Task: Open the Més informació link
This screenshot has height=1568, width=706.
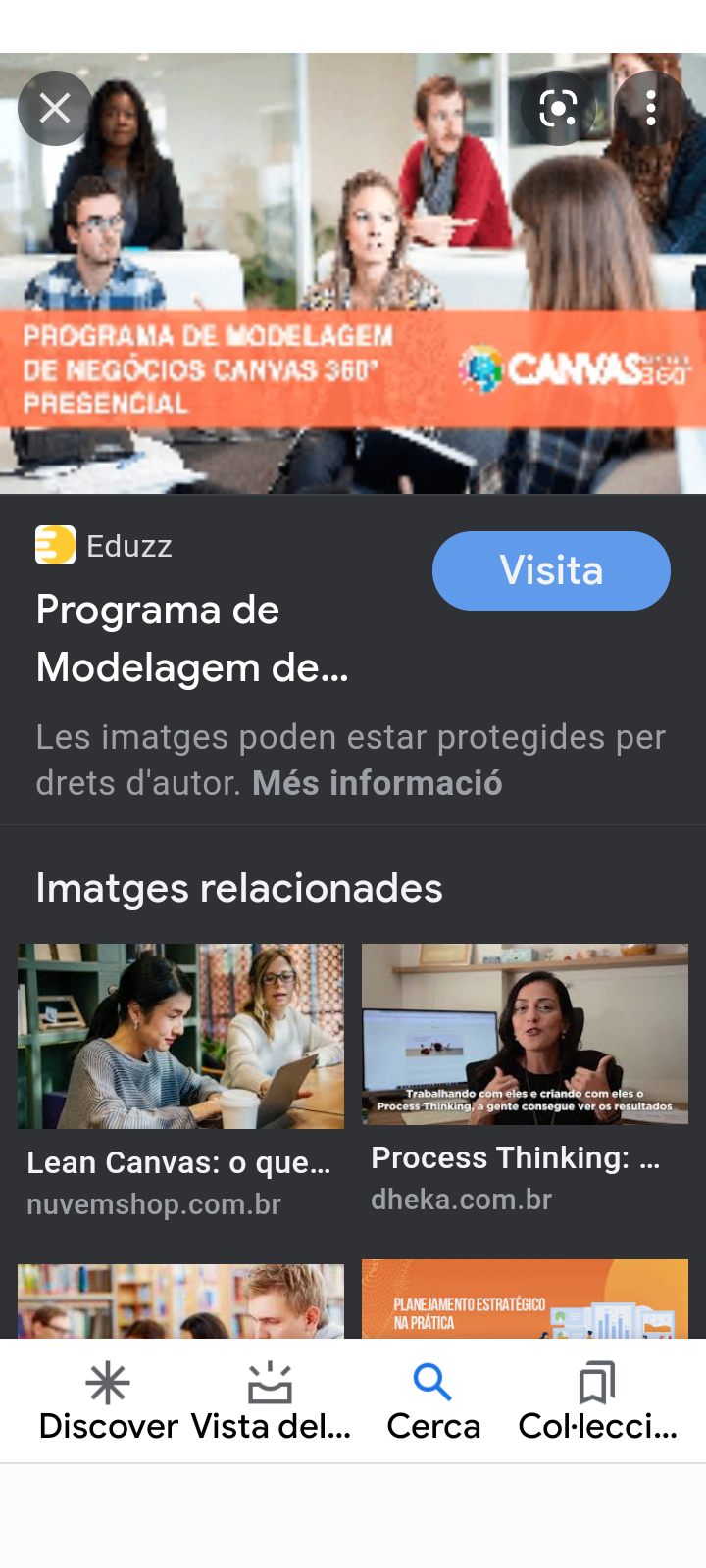Action: [x=378, y=783]
